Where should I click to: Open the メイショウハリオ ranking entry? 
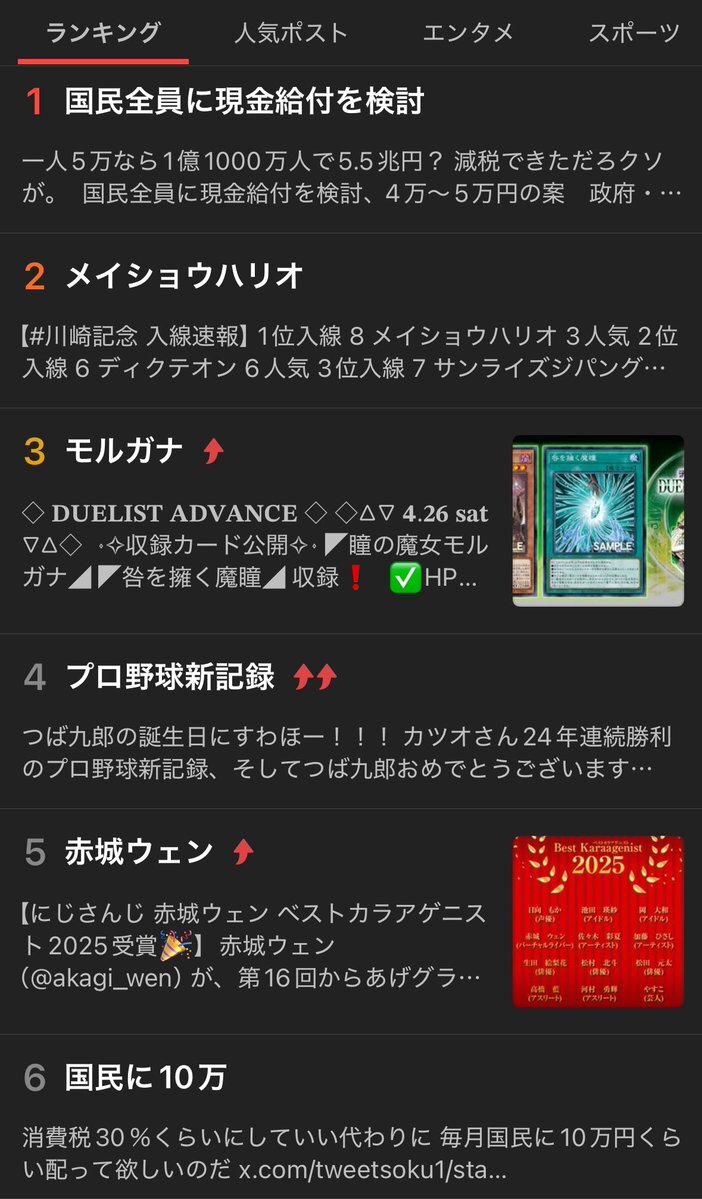pos(184,276)
